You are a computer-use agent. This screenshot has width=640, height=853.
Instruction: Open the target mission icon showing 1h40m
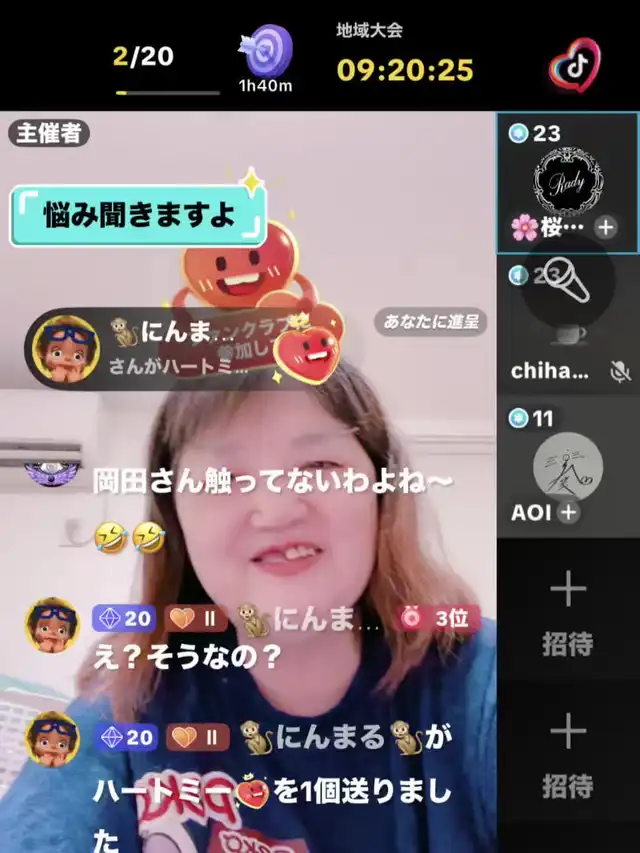266,59
